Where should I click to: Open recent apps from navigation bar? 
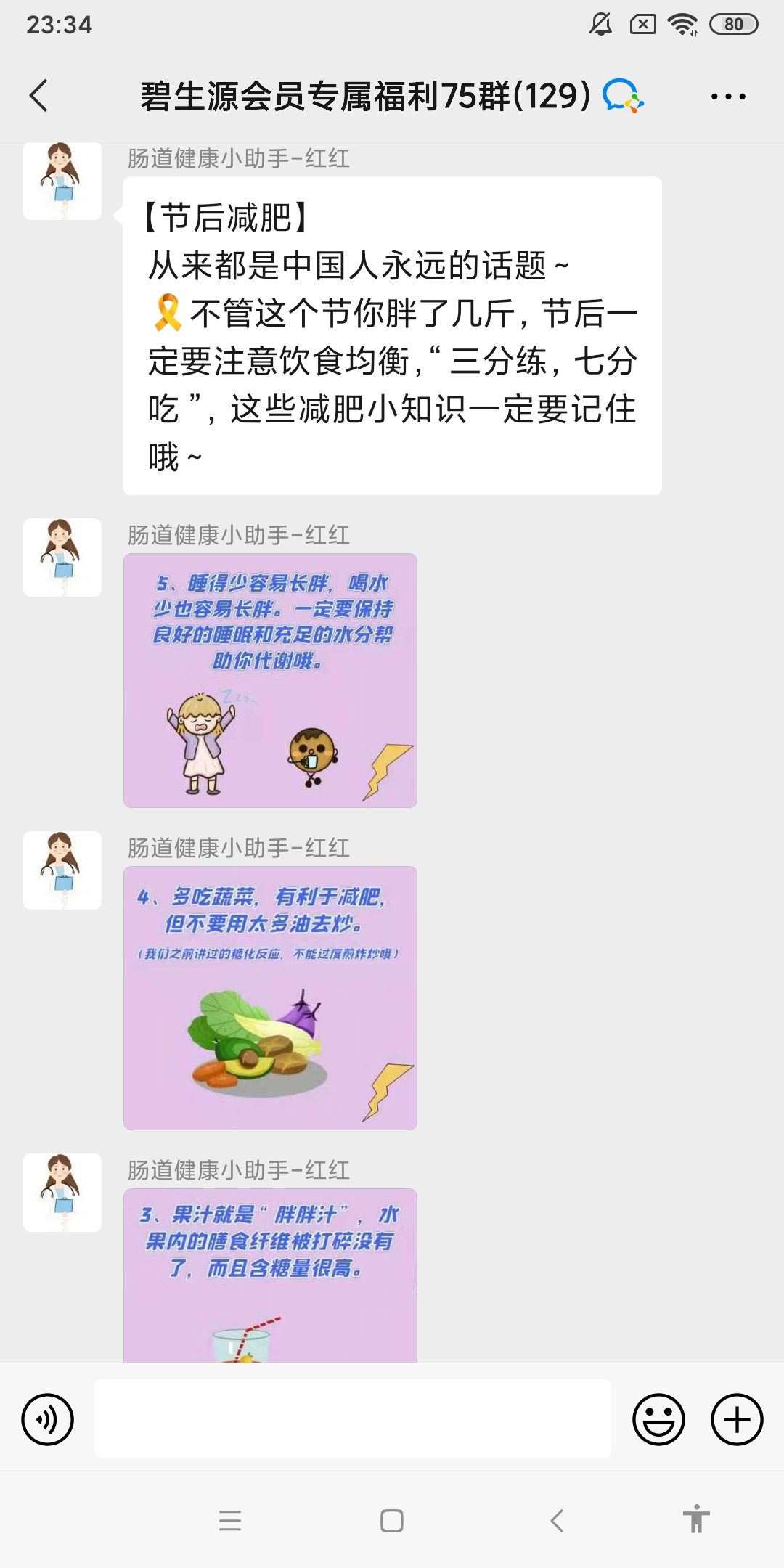[230, 1520]
